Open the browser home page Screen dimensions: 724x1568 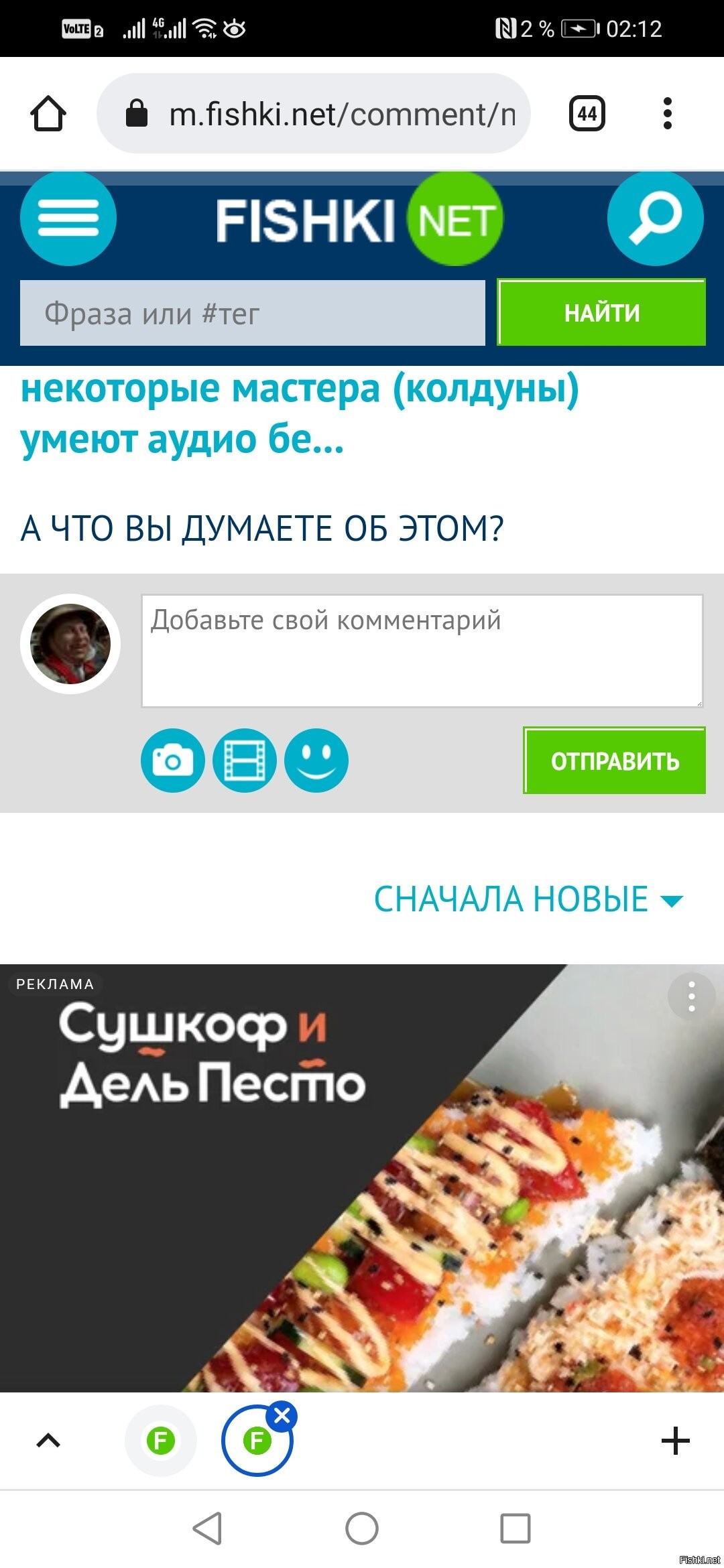(x=48, y=114)
